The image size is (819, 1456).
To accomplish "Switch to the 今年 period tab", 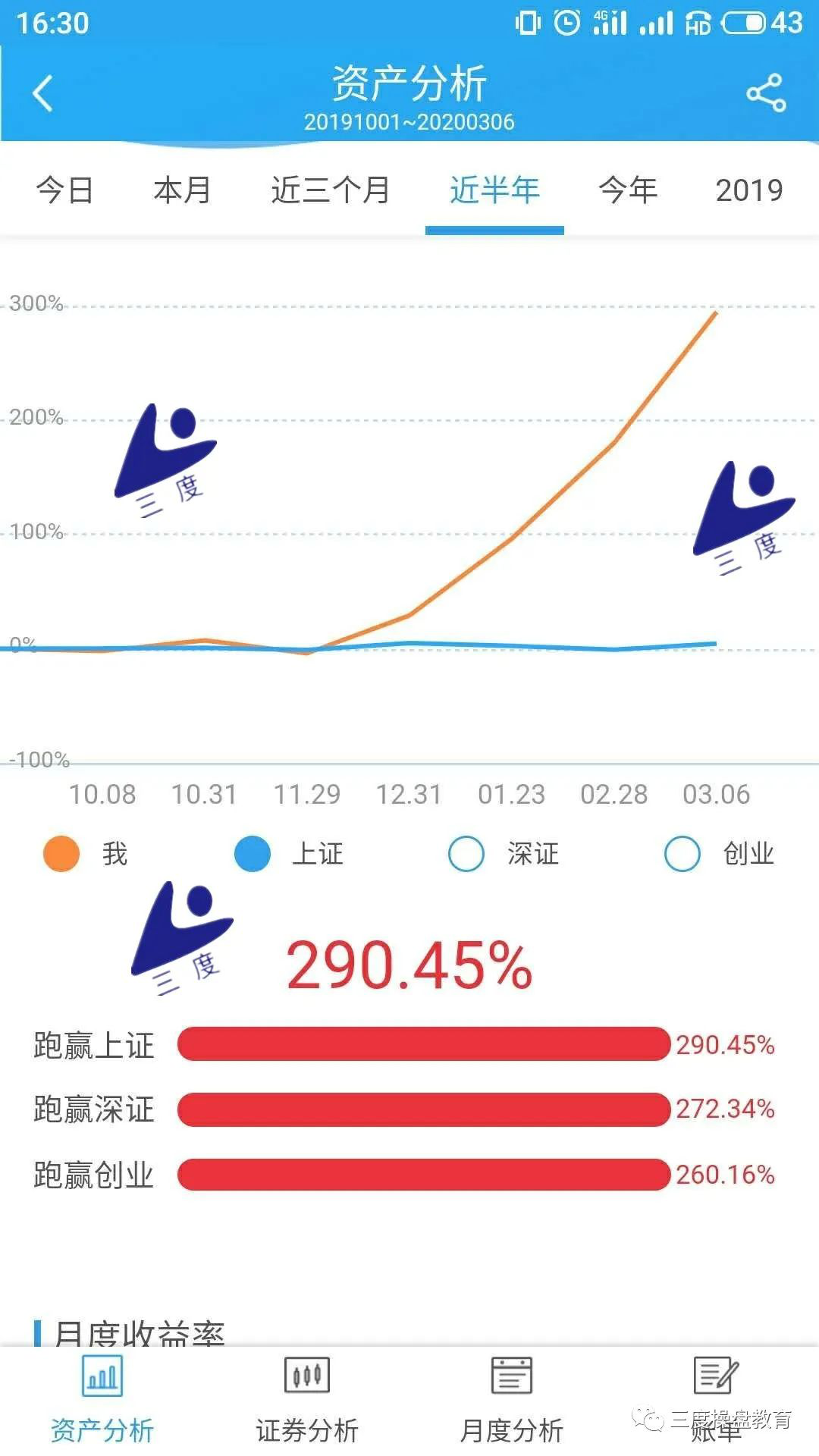I will 628,190.
